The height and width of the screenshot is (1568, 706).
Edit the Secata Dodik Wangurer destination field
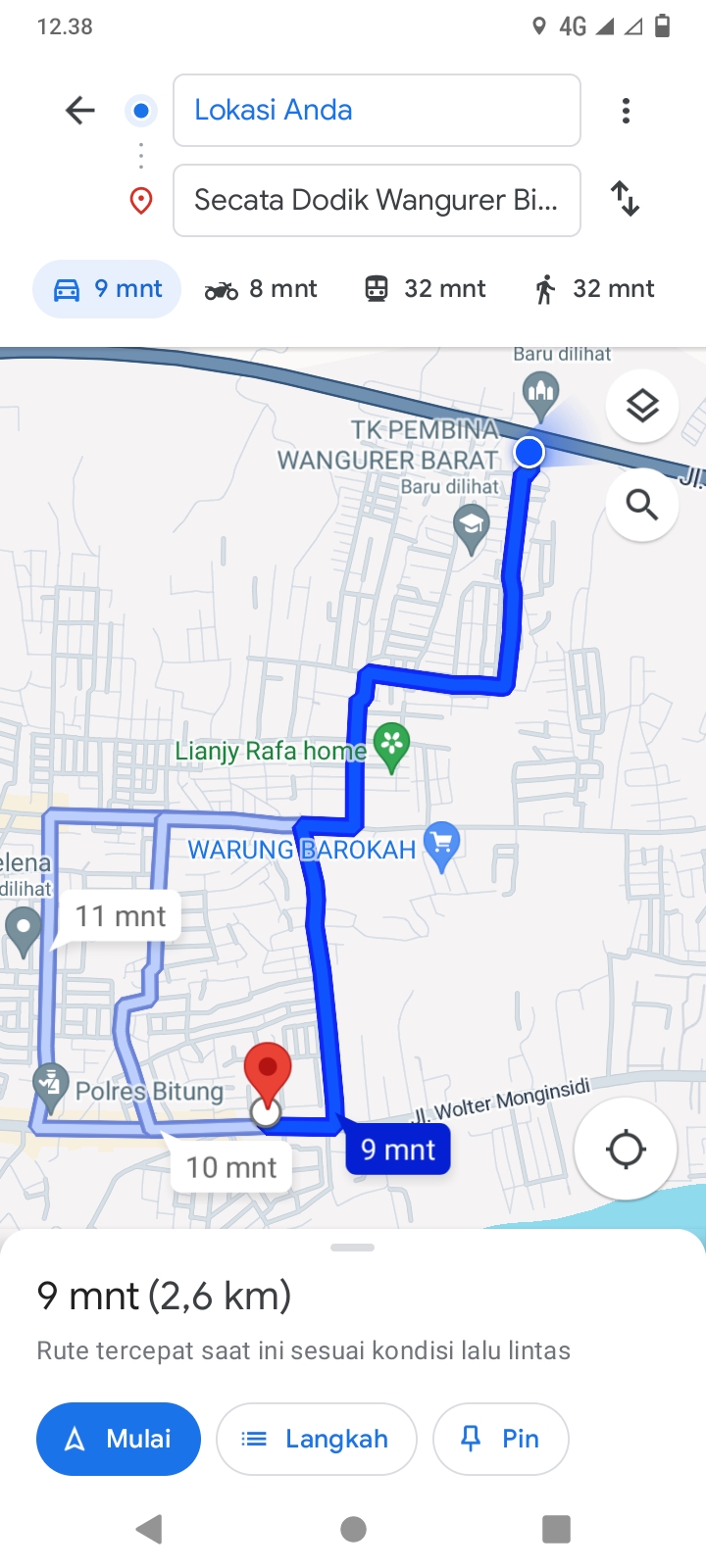[377, 200]
